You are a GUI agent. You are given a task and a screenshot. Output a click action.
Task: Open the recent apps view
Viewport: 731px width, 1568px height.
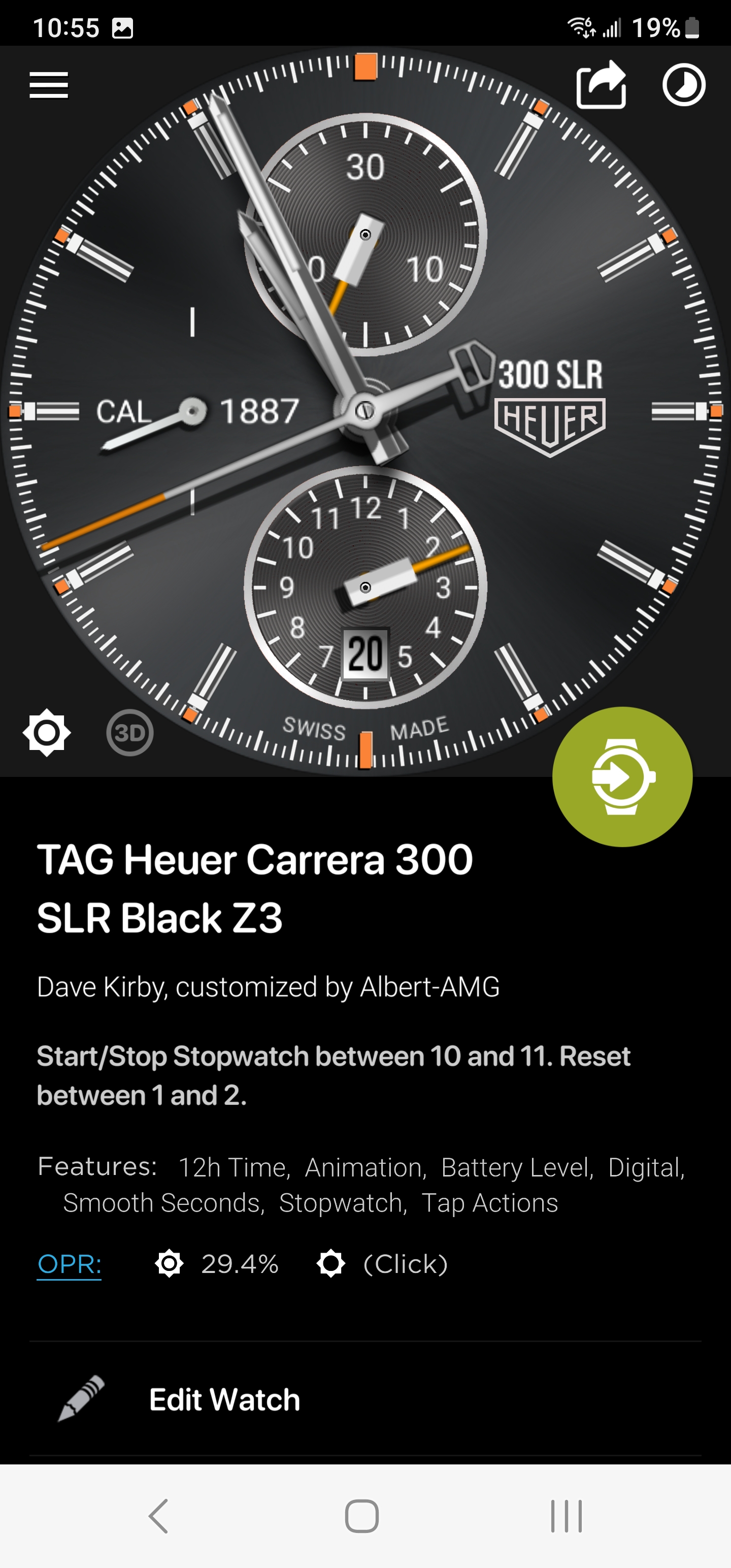click(566, 1516)
